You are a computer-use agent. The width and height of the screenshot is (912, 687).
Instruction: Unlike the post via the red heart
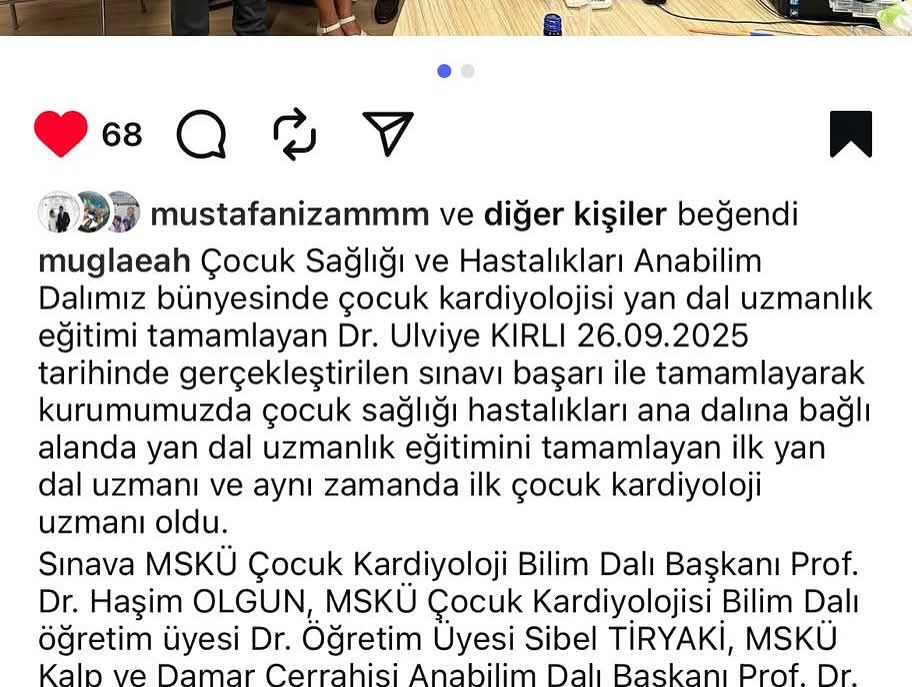click(x=60, y=134)
